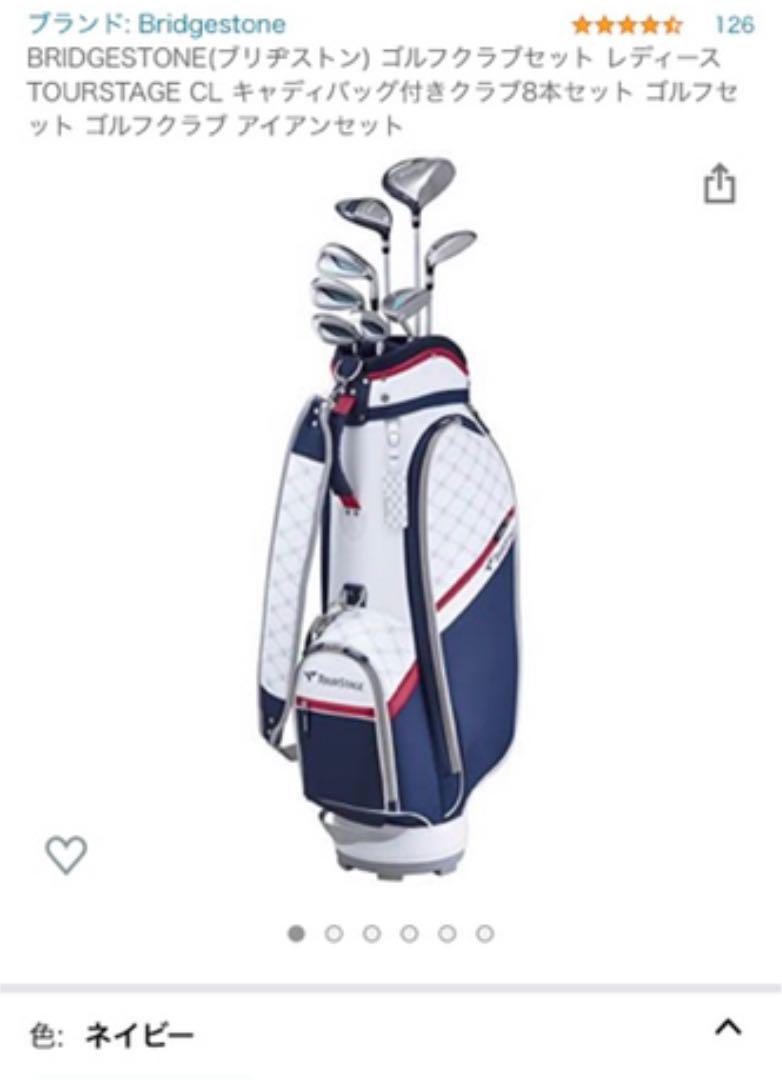Open the Bridgestone brand link
This screenshot has height=1080, width=782.
pyautogui.click(x=156, y=23)
